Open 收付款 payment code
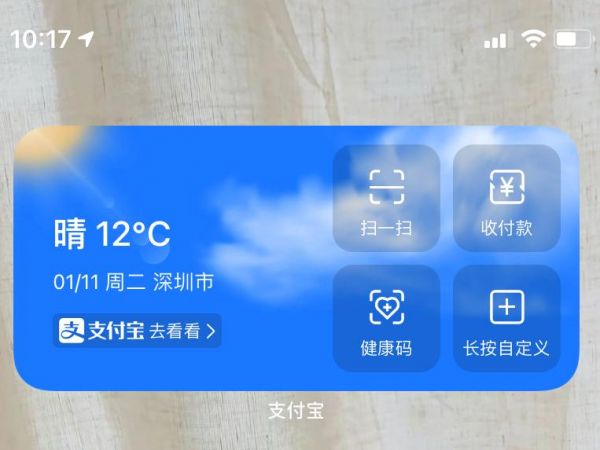The image size is (600, 450). 506,198
